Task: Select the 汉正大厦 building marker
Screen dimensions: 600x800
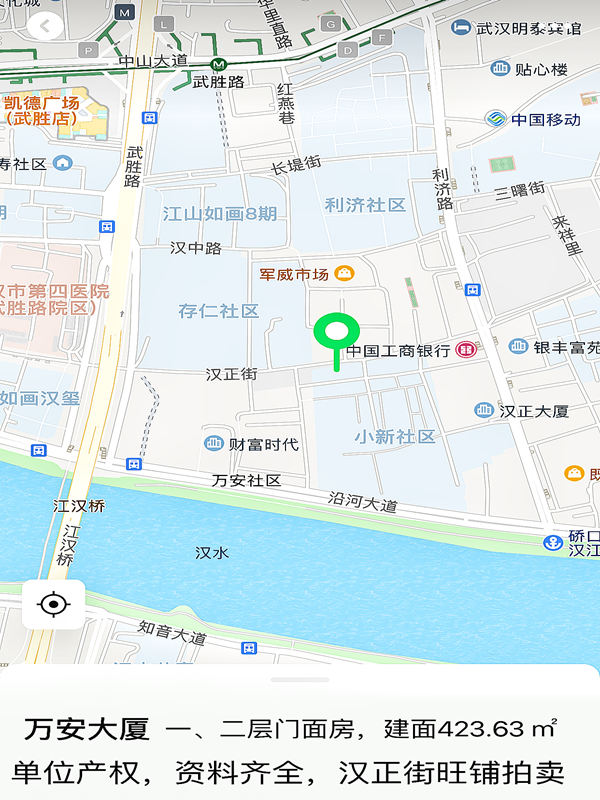Action: (x=484, y=410)
